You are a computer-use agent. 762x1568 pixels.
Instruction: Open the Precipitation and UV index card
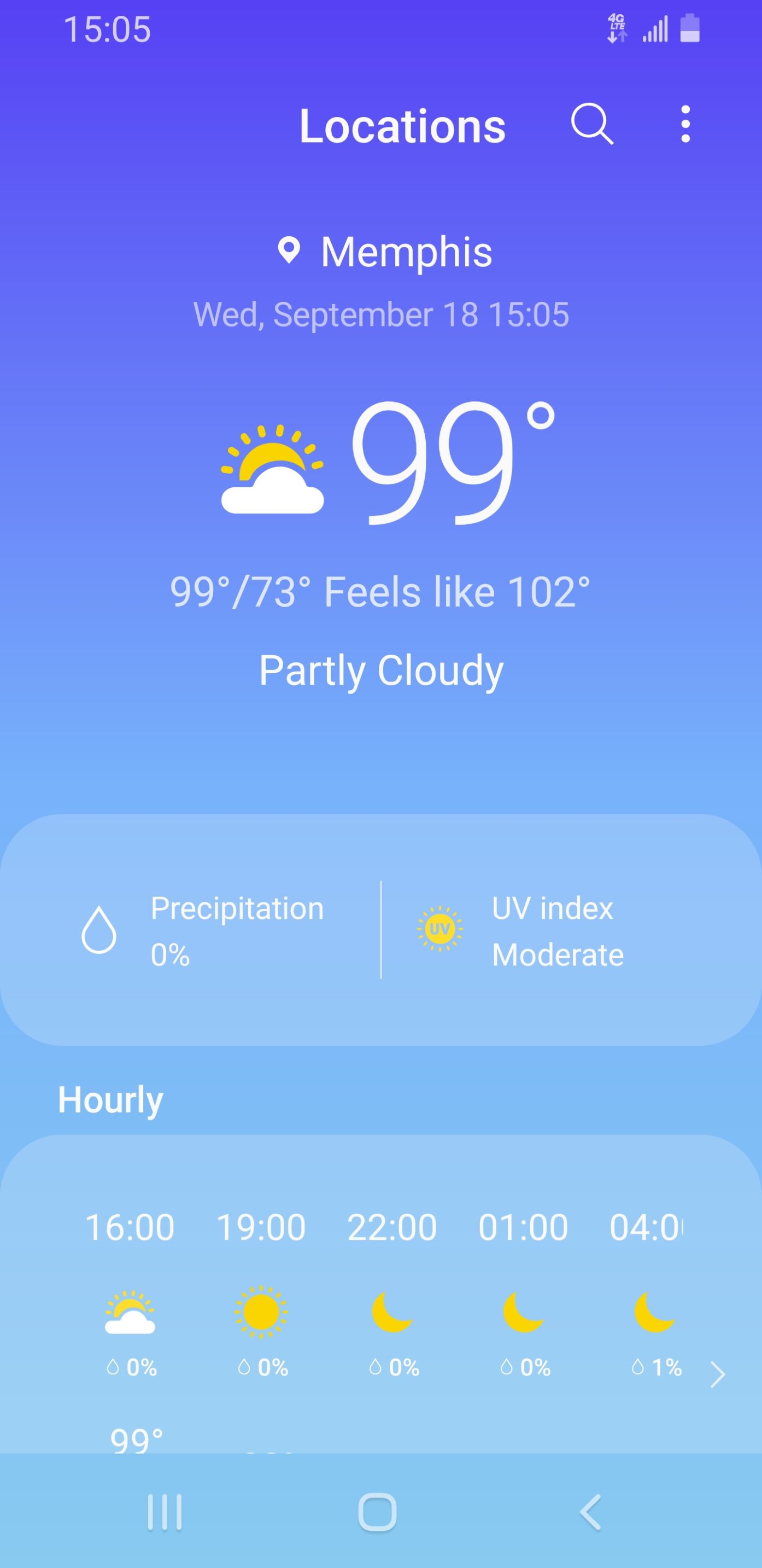coord(380,929)
